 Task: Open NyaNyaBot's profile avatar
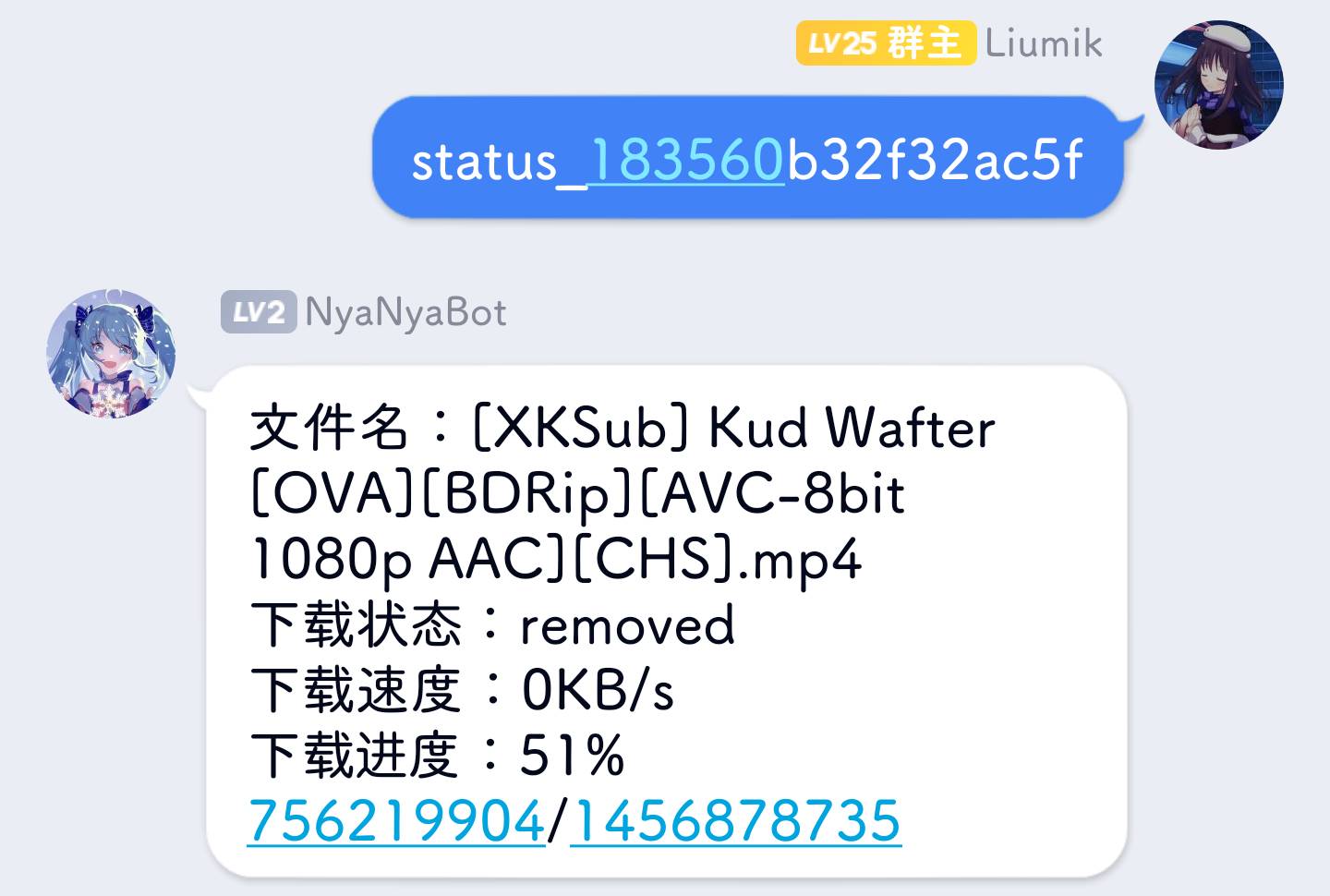tap(111, 354)
